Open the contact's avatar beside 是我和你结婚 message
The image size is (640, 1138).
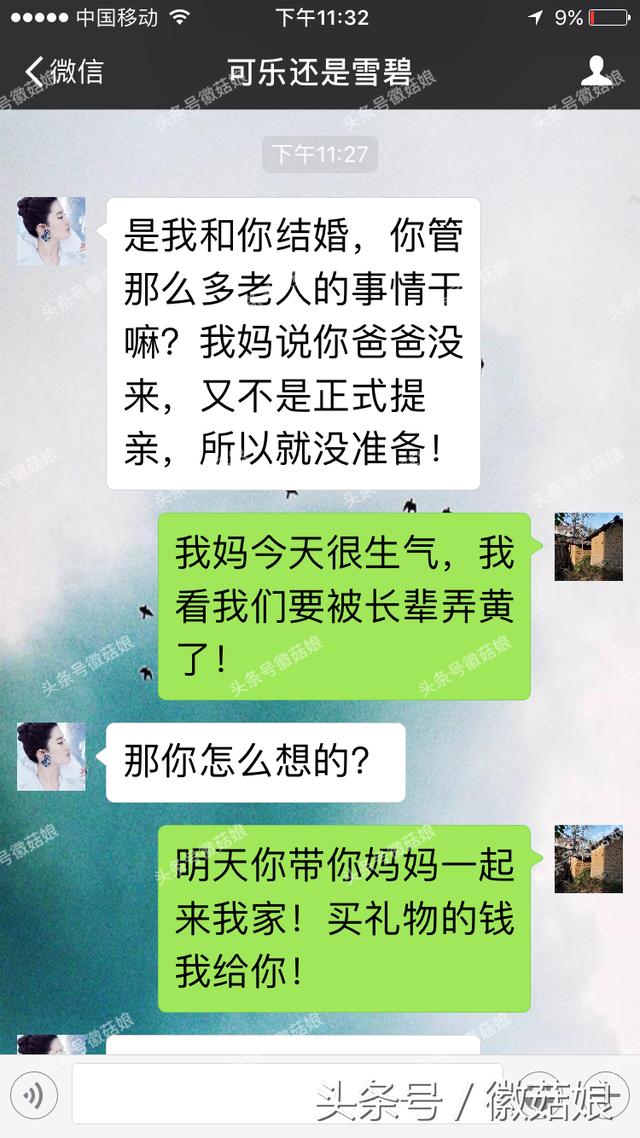coord(51,231)
